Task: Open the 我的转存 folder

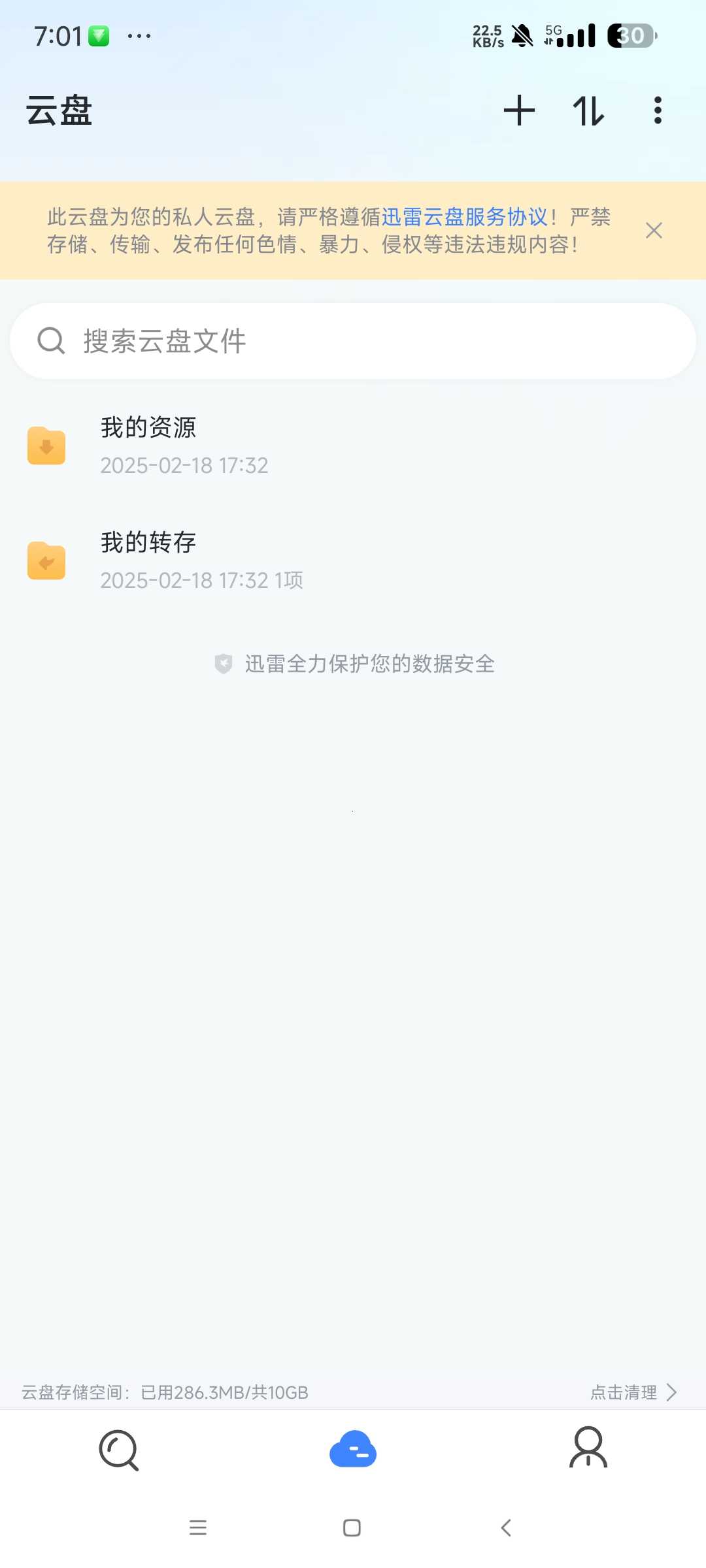Action: tap(353, 561)
